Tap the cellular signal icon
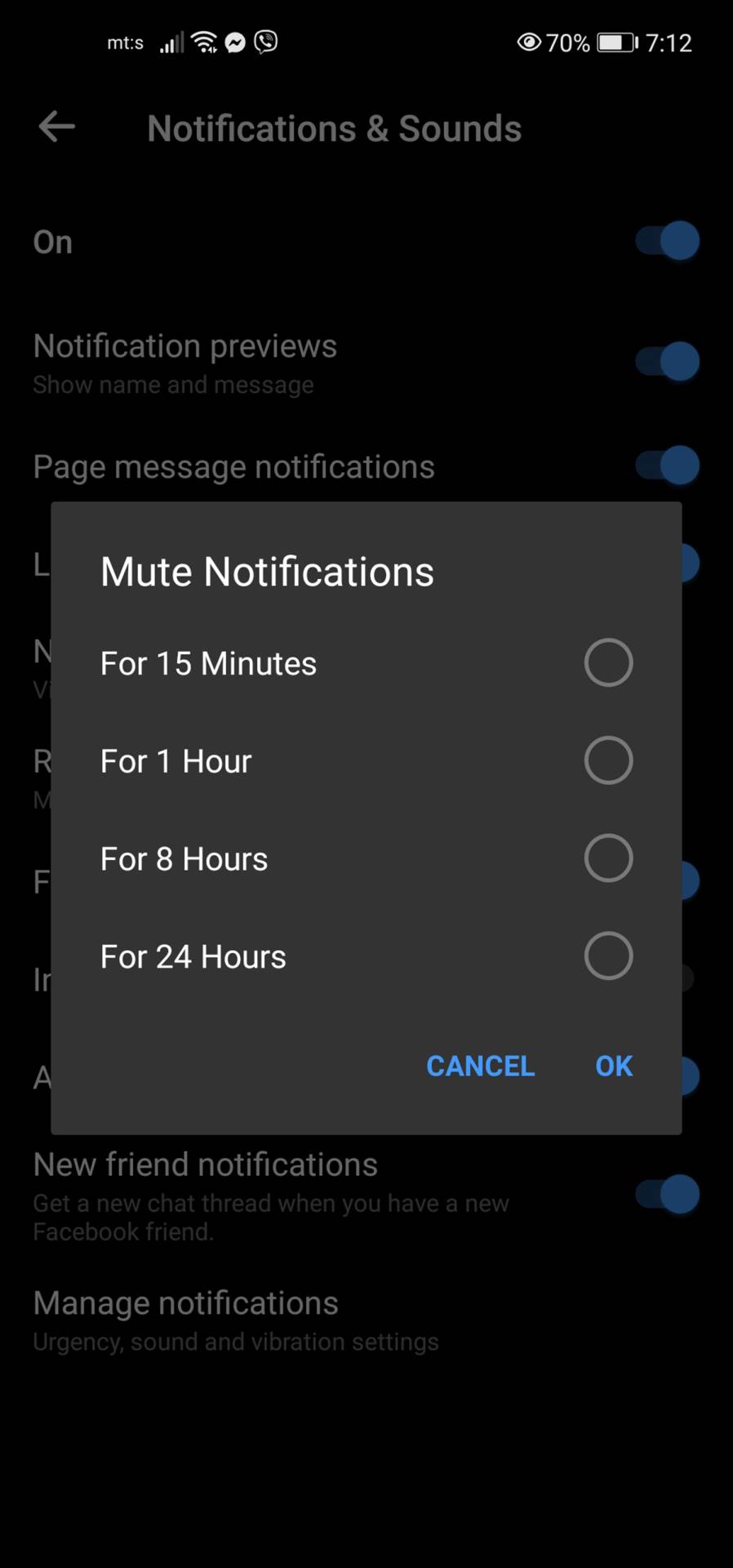This screenshot has width=733, height=1568. (171, 42)
